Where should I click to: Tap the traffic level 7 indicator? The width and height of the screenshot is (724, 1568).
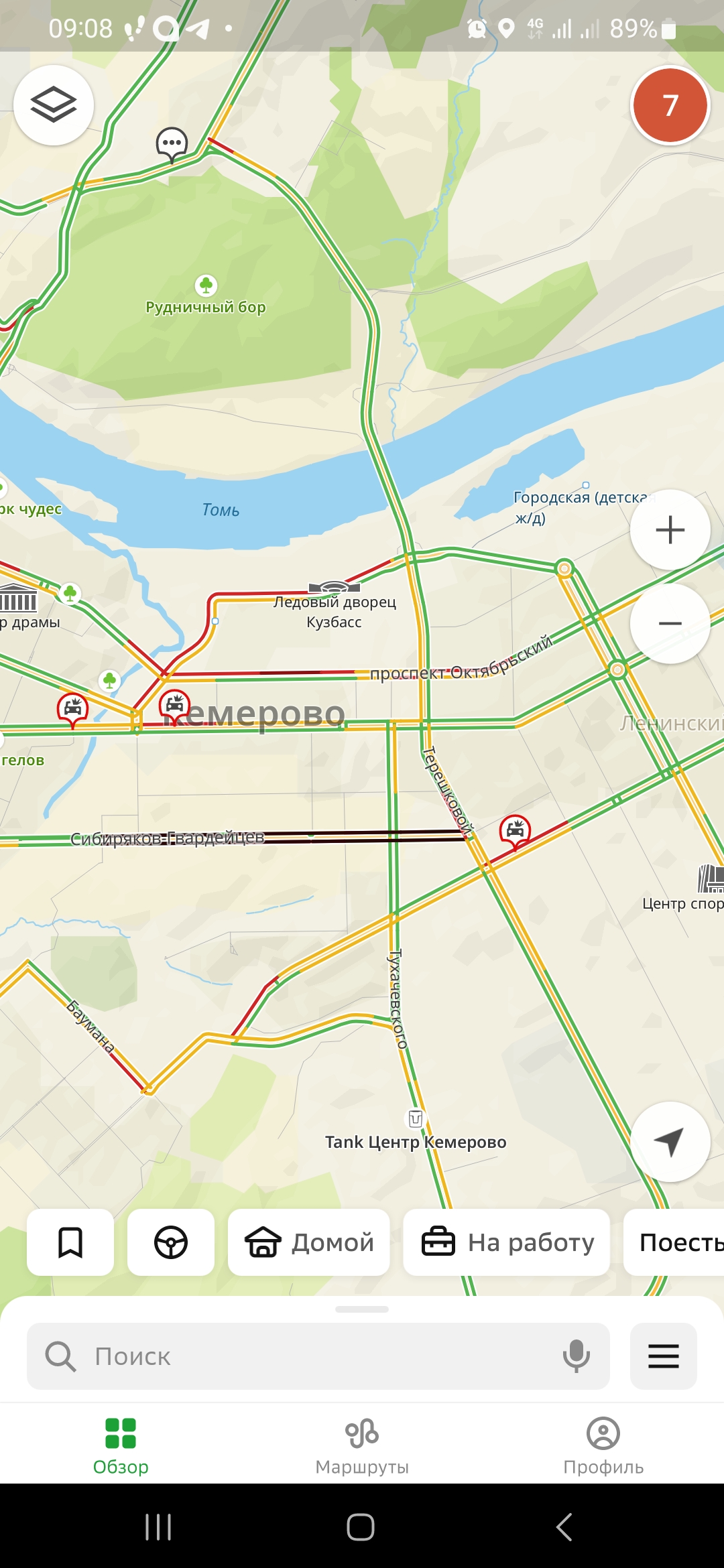click(670, 105)
